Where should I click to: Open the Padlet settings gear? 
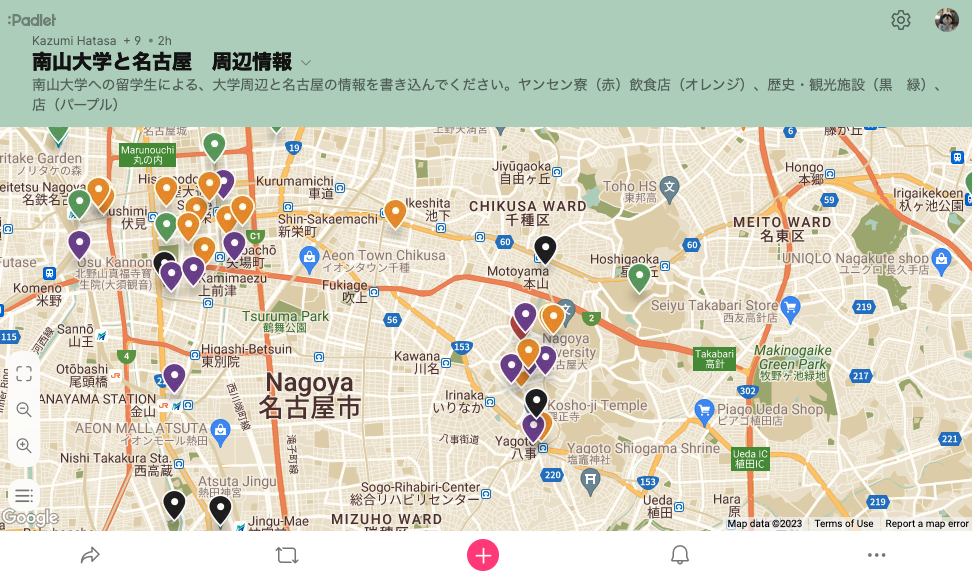[901, 20]
